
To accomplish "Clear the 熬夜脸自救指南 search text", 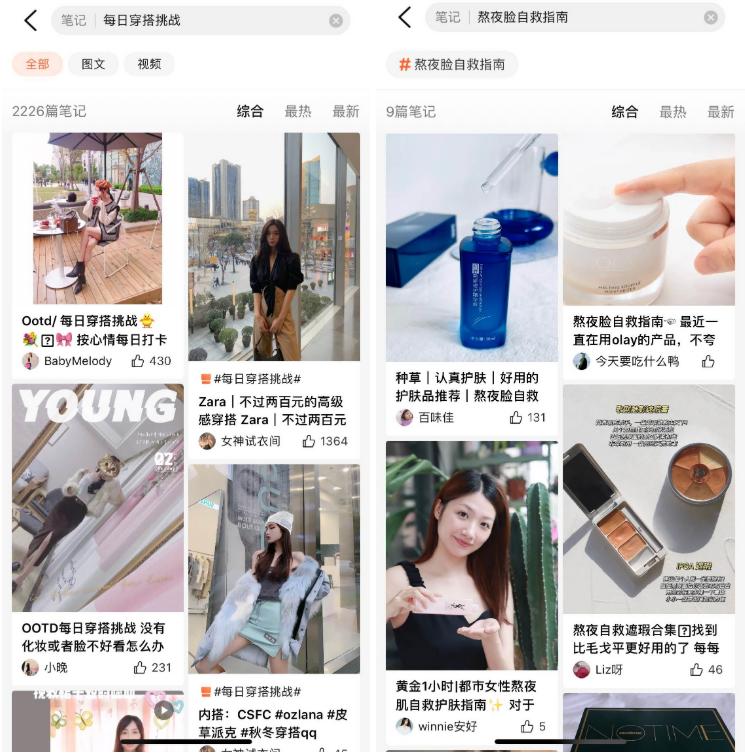I will pyautogui.click(x=711, y=17).
